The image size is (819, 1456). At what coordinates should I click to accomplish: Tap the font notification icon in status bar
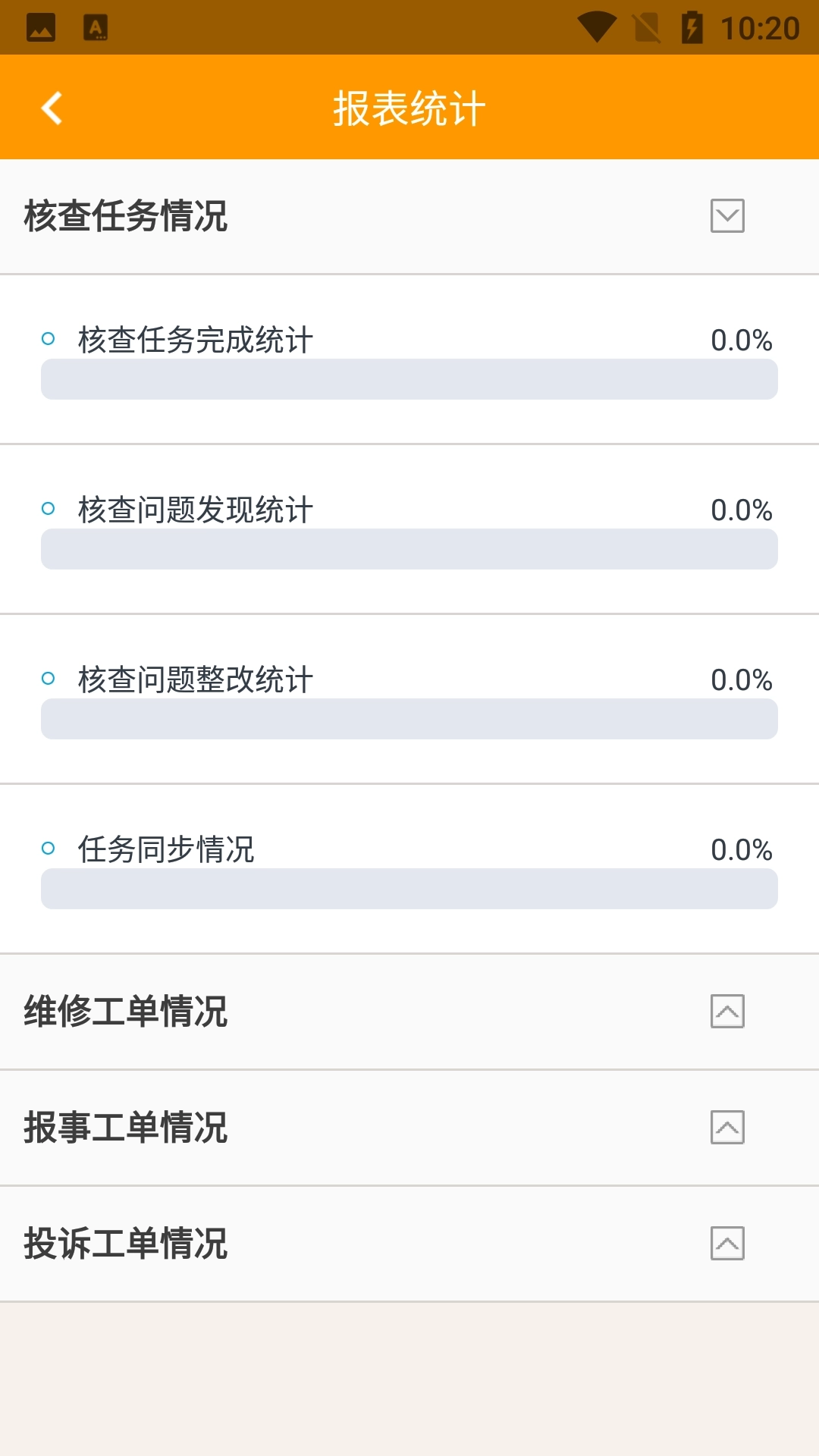click(x=97, y=25)
